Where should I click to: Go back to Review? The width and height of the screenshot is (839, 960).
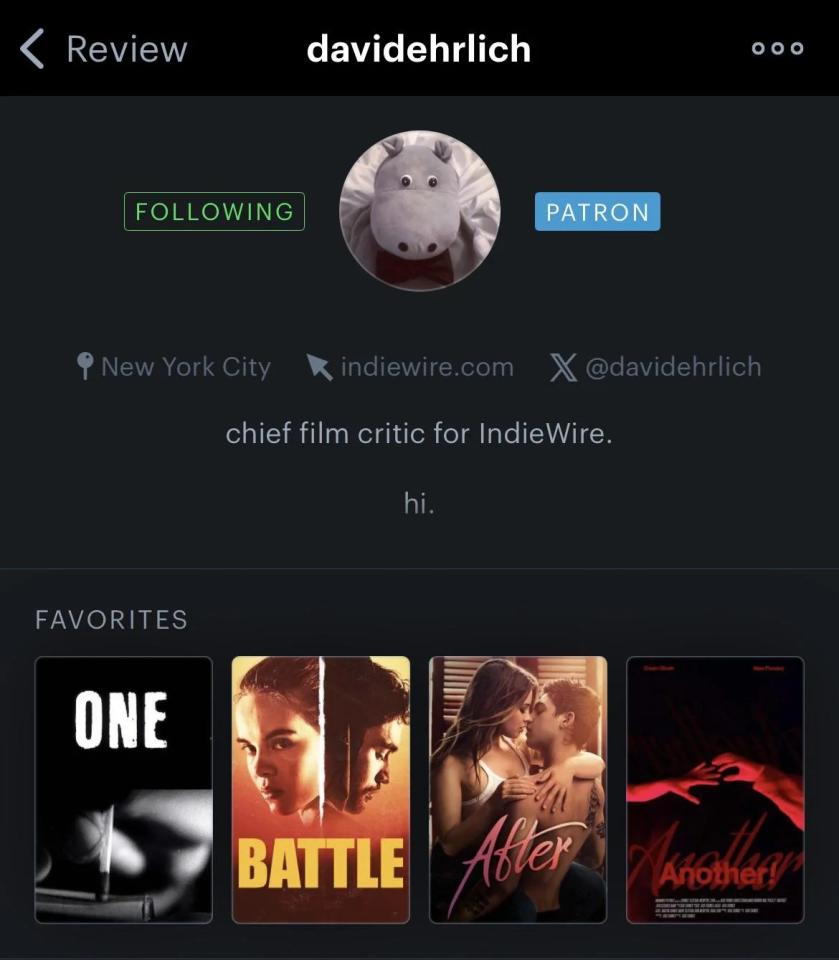click(x=104, y=49)
